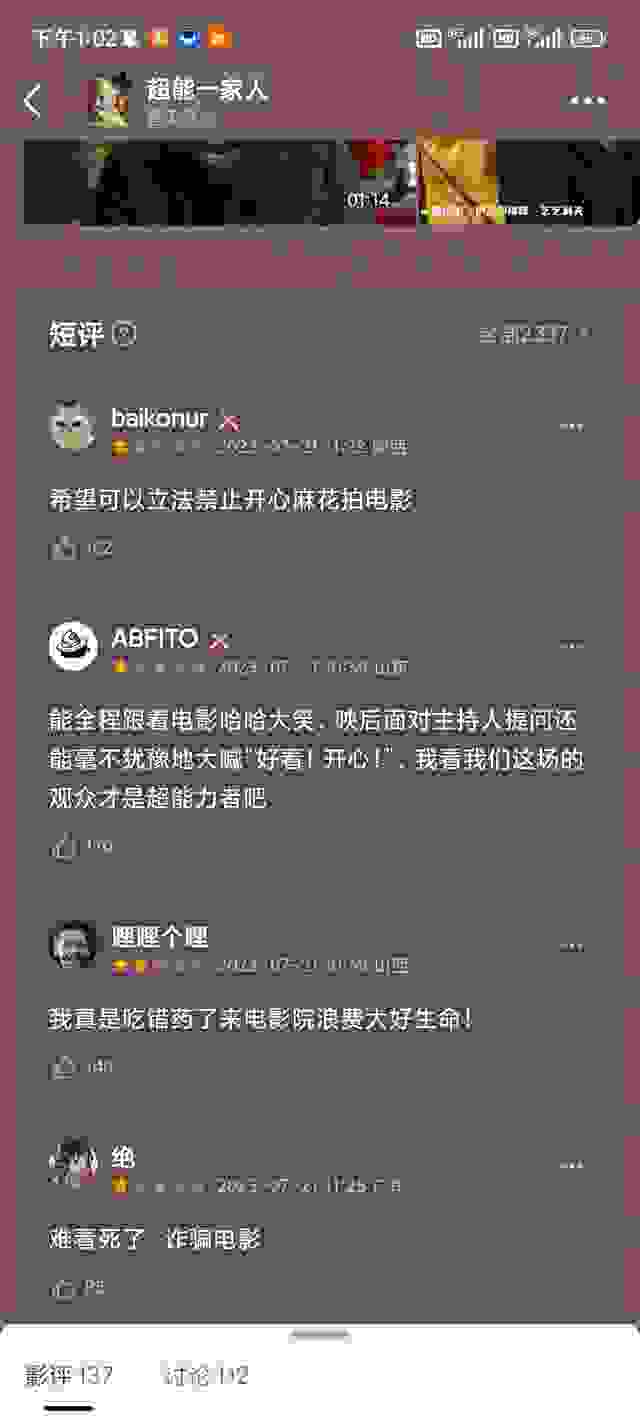Like the review by 绝
This screenshot has width=640, height=1422.
point(65,1288)
